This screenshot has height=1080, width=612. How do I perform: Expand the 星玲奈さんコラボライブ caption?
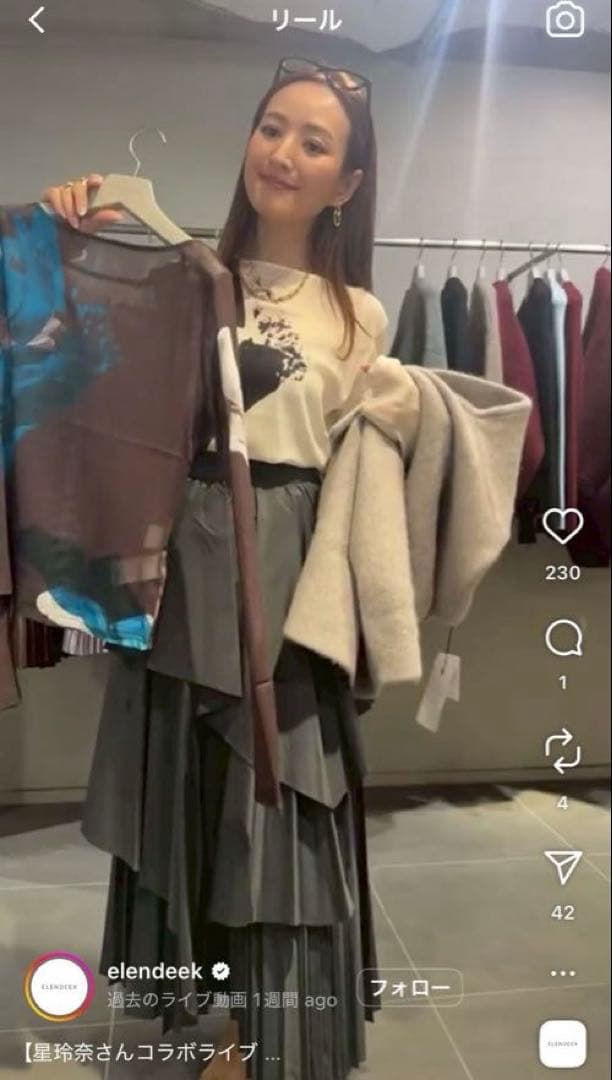[150, 1053]
